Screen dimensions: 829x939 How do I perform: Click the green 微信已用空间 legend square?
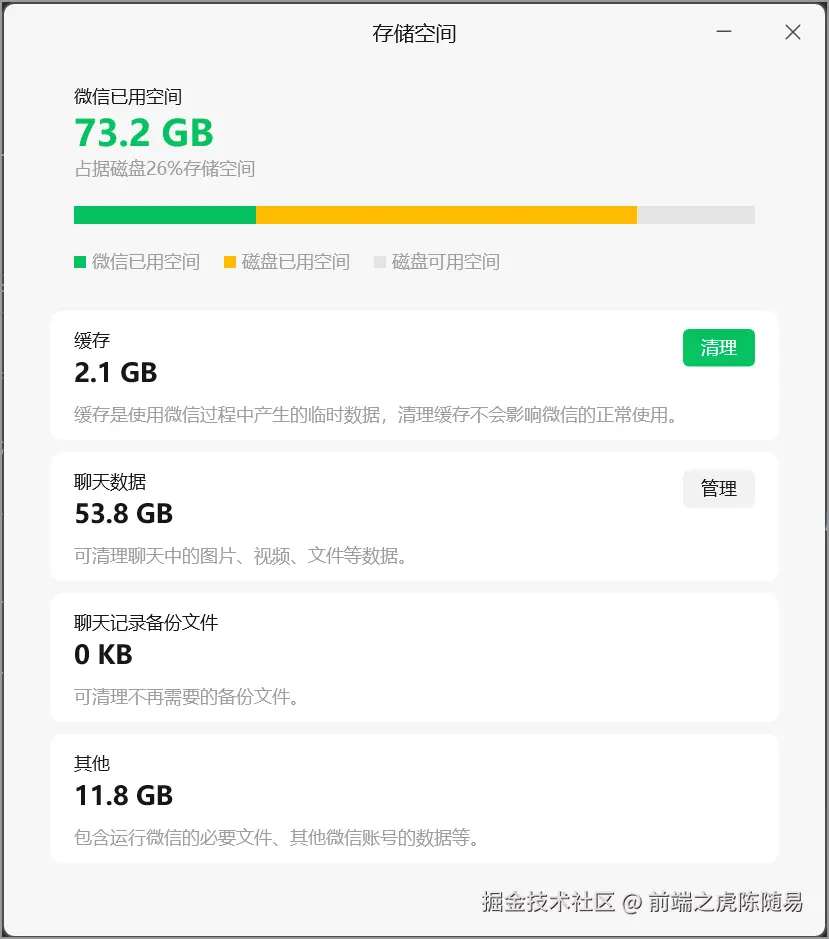click(x=78, y=261)
